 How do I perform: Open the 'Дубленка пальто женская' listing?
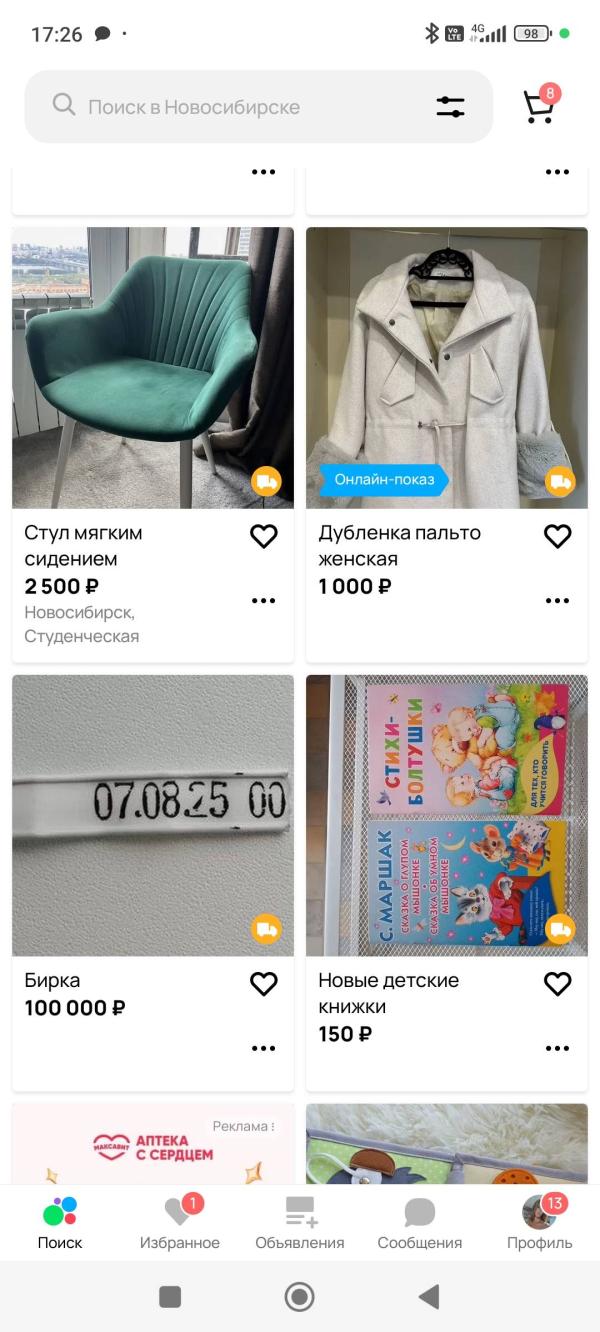pos(447,368)
